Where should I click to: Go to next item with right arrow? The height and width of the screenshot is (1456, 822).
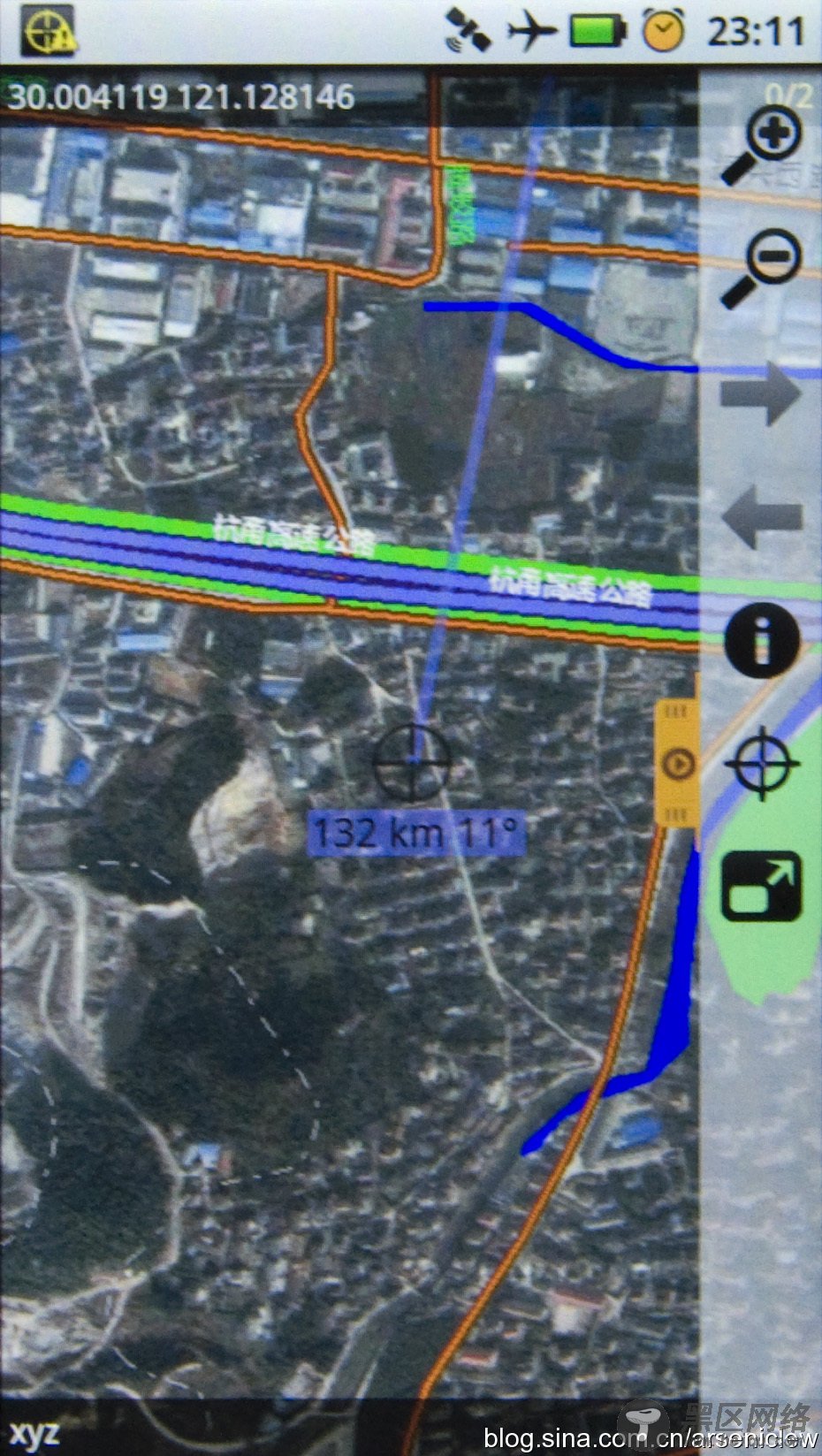coord(761,393)
